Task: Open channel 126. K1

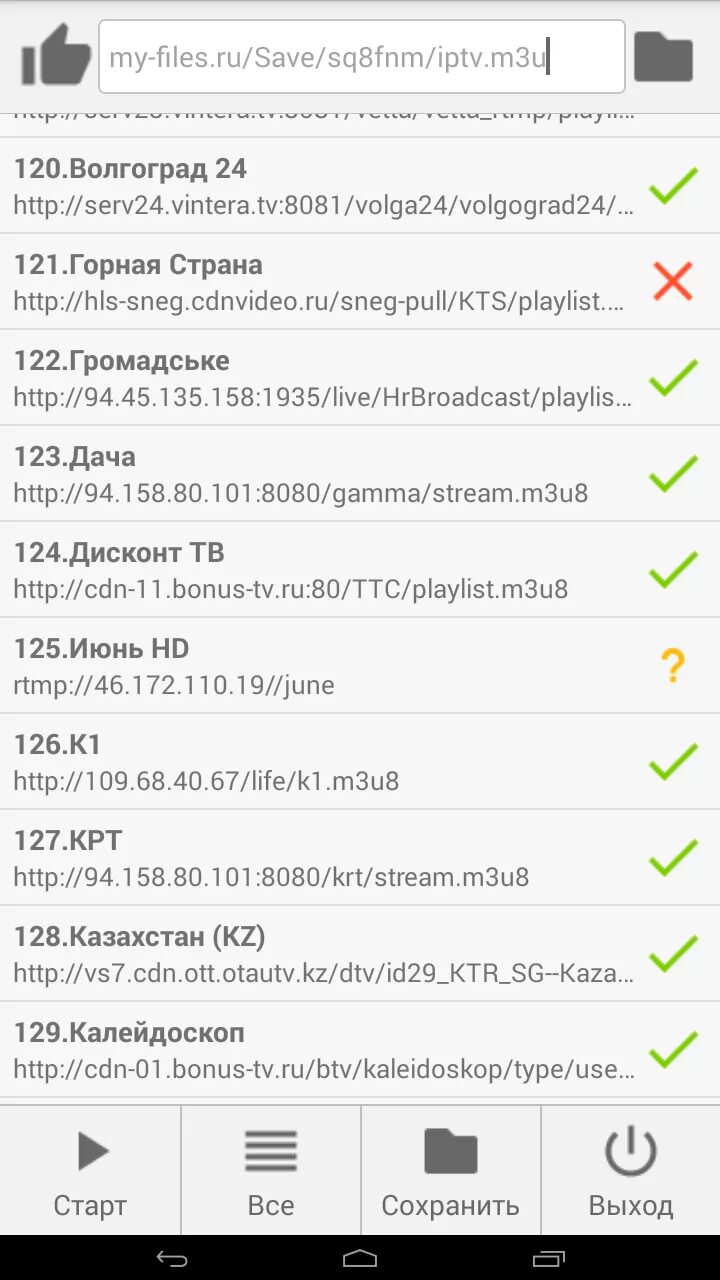Action: pos(320,762)
